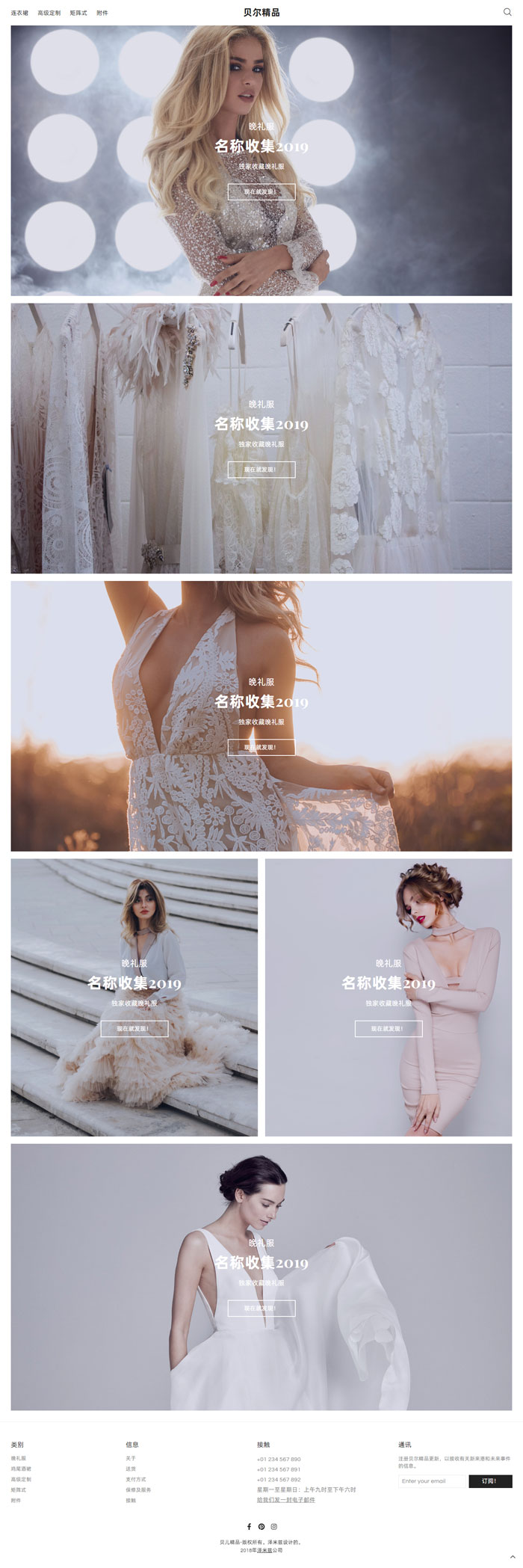The image size is (523, 1568).
Task: Open 支付方式 in the footer
Action: (x=136, y=1479)
